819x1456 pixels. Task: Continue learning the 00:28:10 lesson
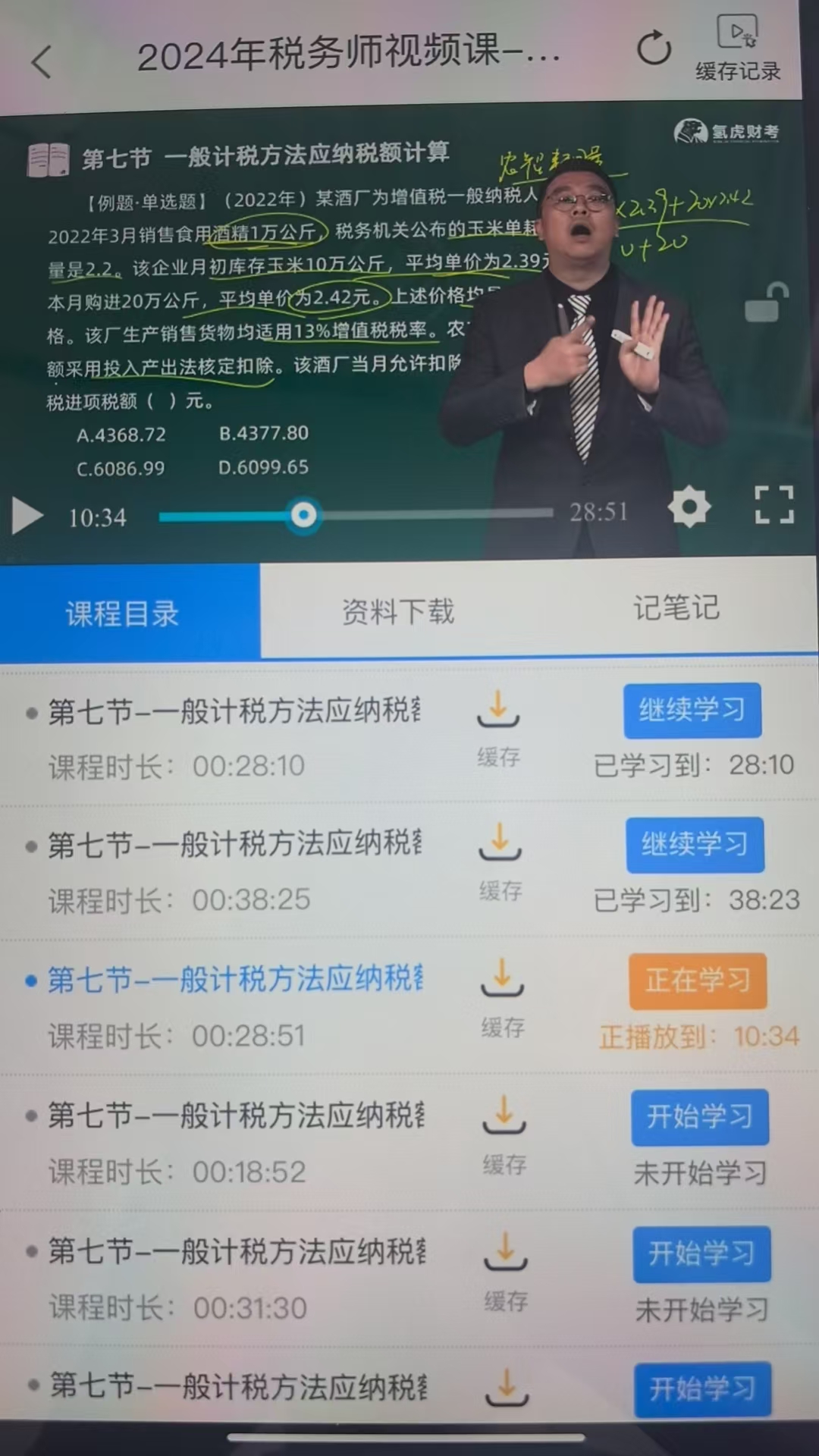pos(692,711)
